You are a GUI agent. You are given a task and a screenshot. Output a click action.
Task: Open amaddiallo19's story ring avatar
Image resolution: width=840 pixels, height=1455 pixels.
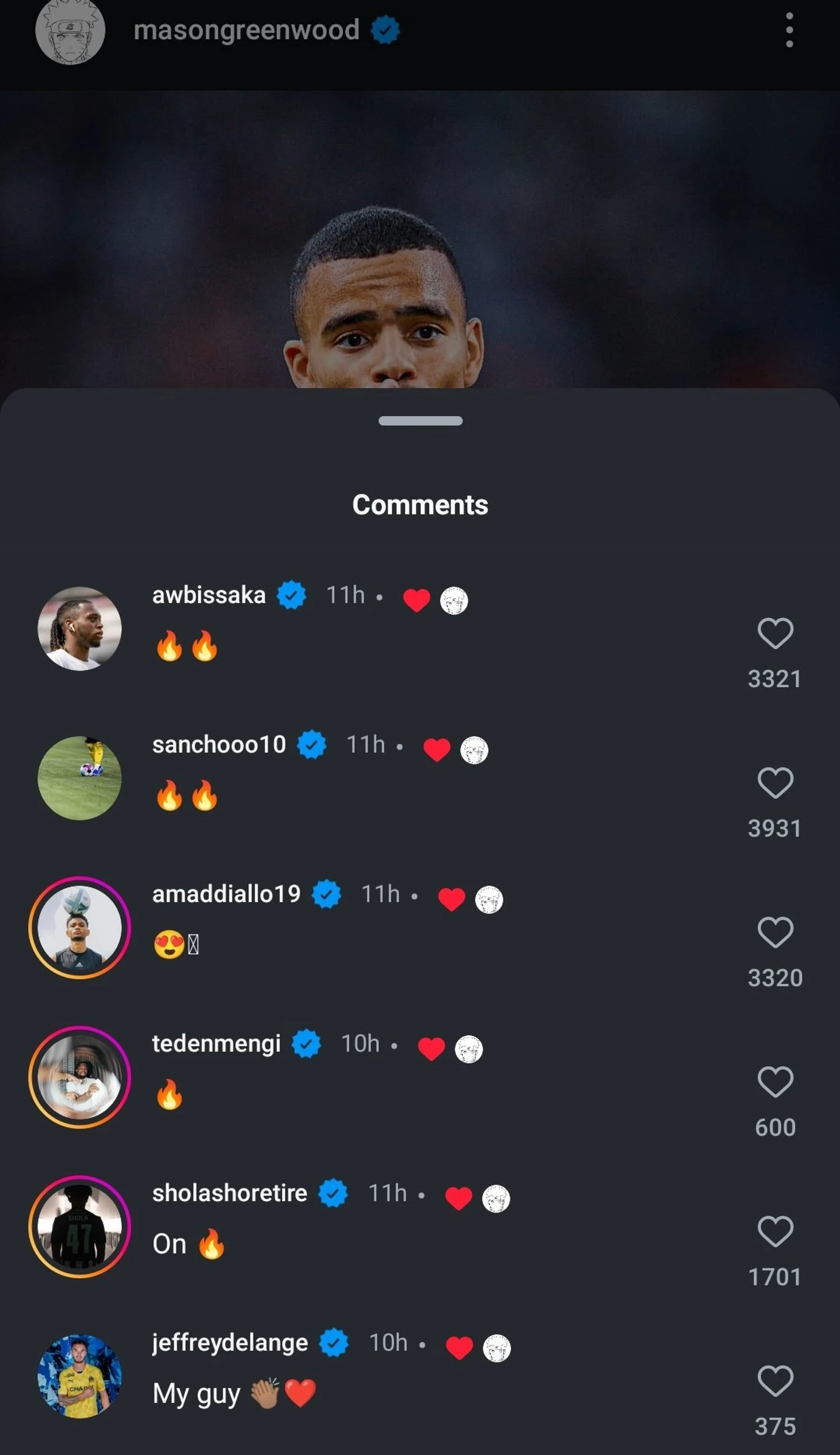[x=79, y=927]
